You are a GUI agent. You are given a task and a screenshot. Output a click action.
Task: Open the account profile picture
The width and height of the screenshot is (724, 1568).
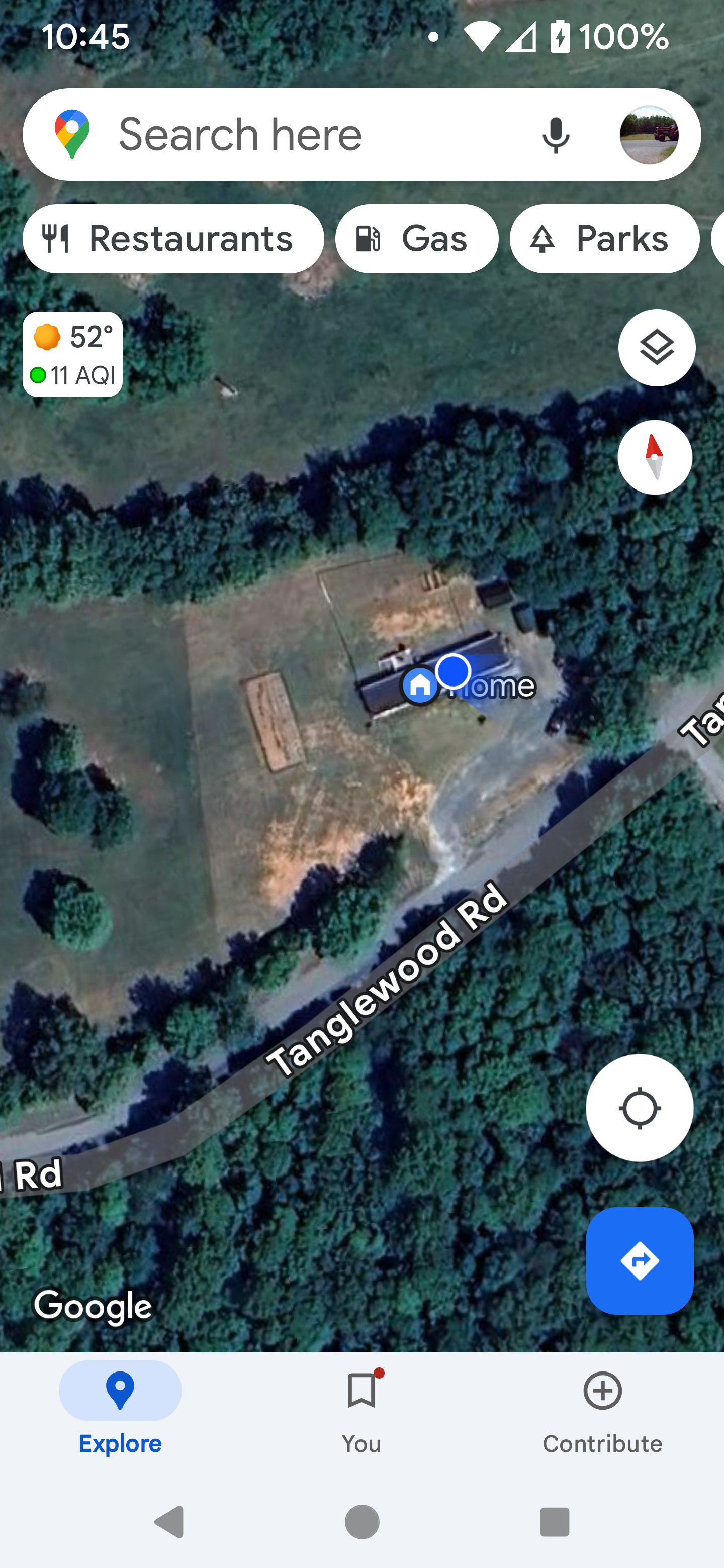(649, 135)
